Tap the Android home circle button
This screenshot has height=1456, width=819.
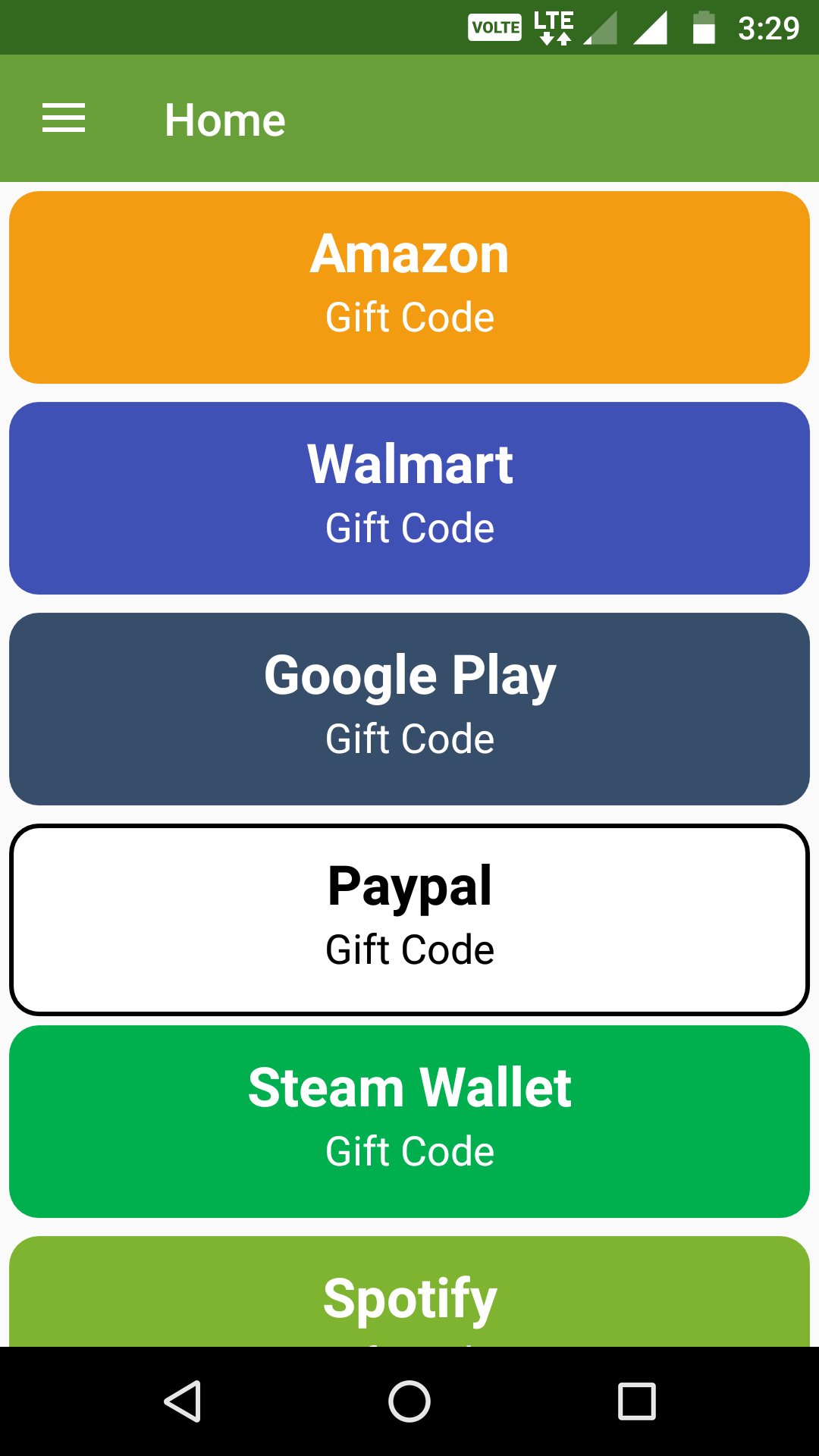[409, 1399]
